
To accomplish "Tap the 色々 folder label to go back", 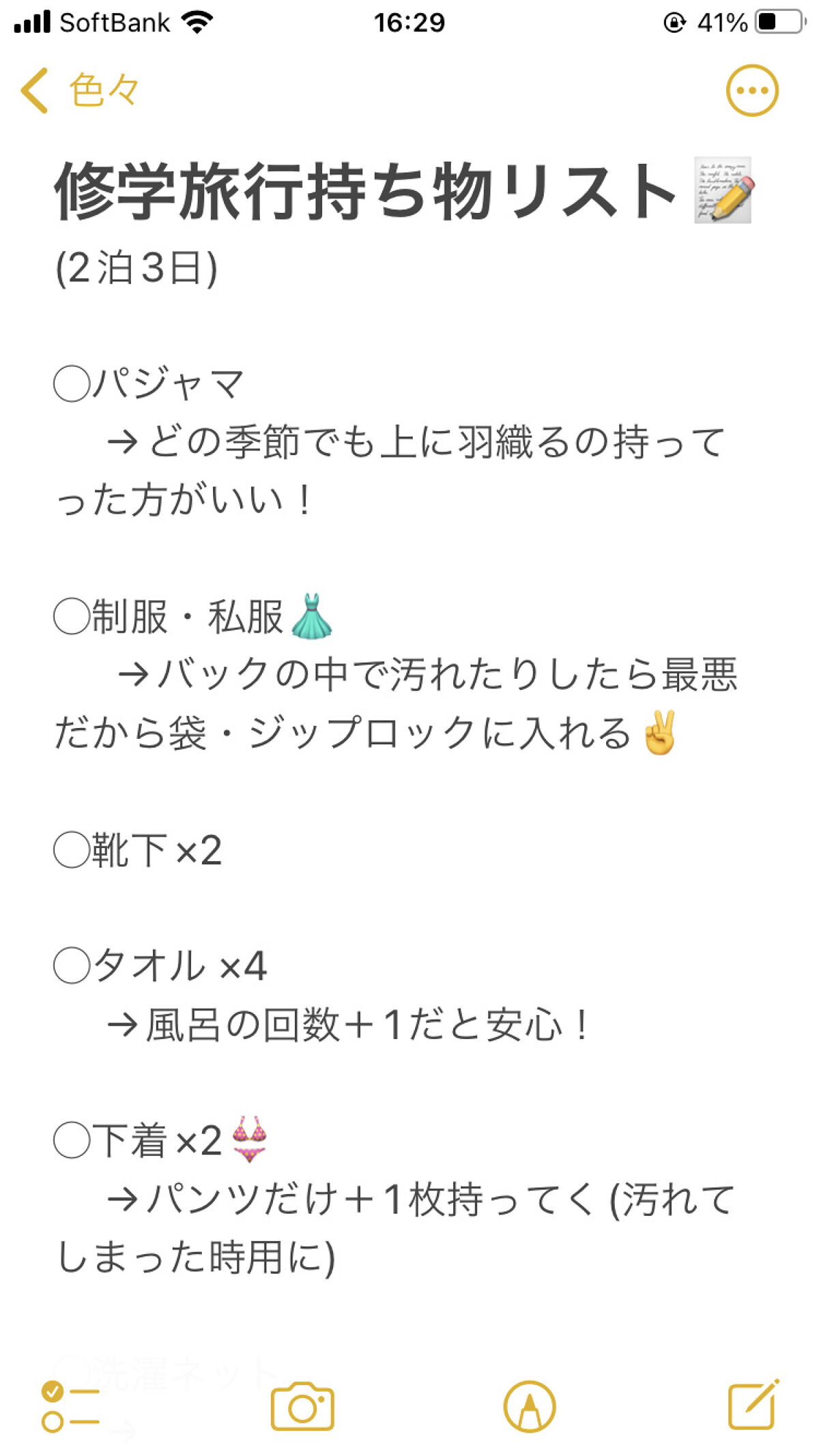I will [x=101, y=89].
